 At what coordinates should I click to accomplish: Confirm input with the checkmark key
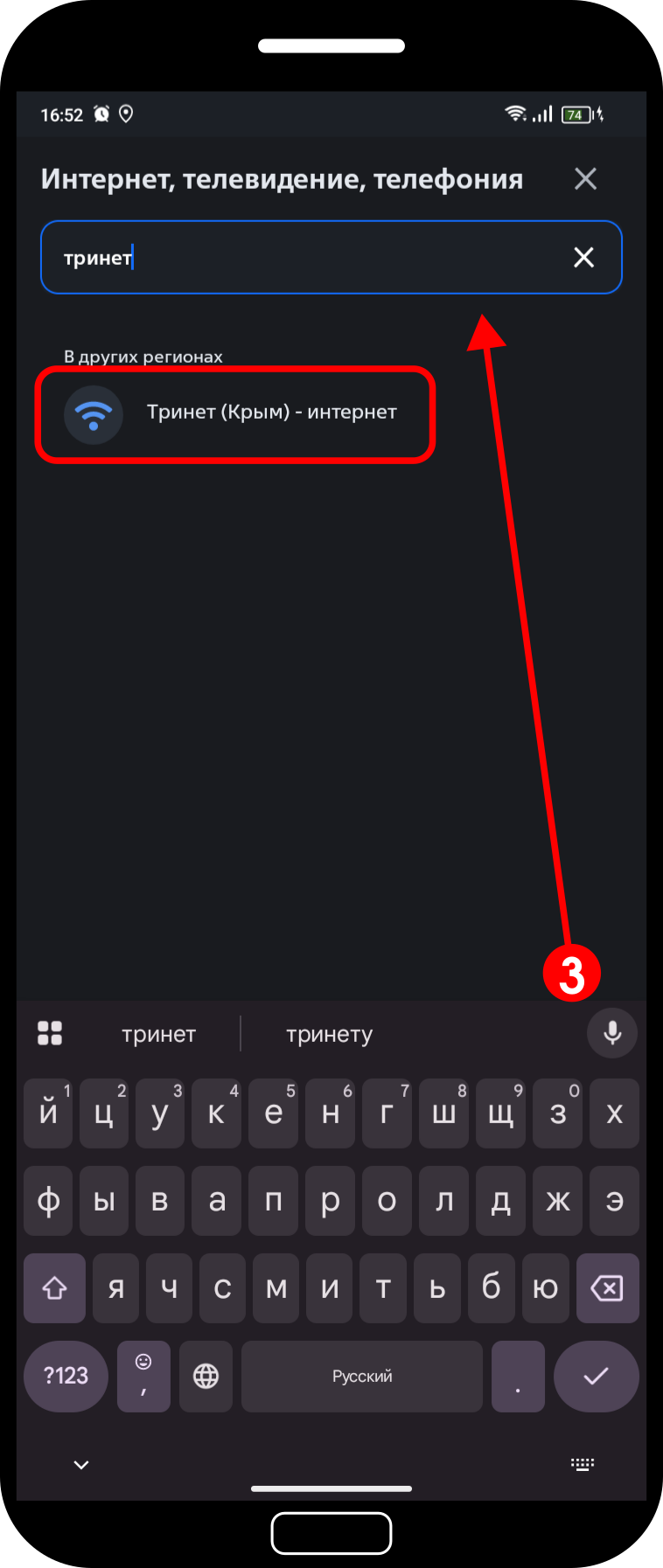596,1377
